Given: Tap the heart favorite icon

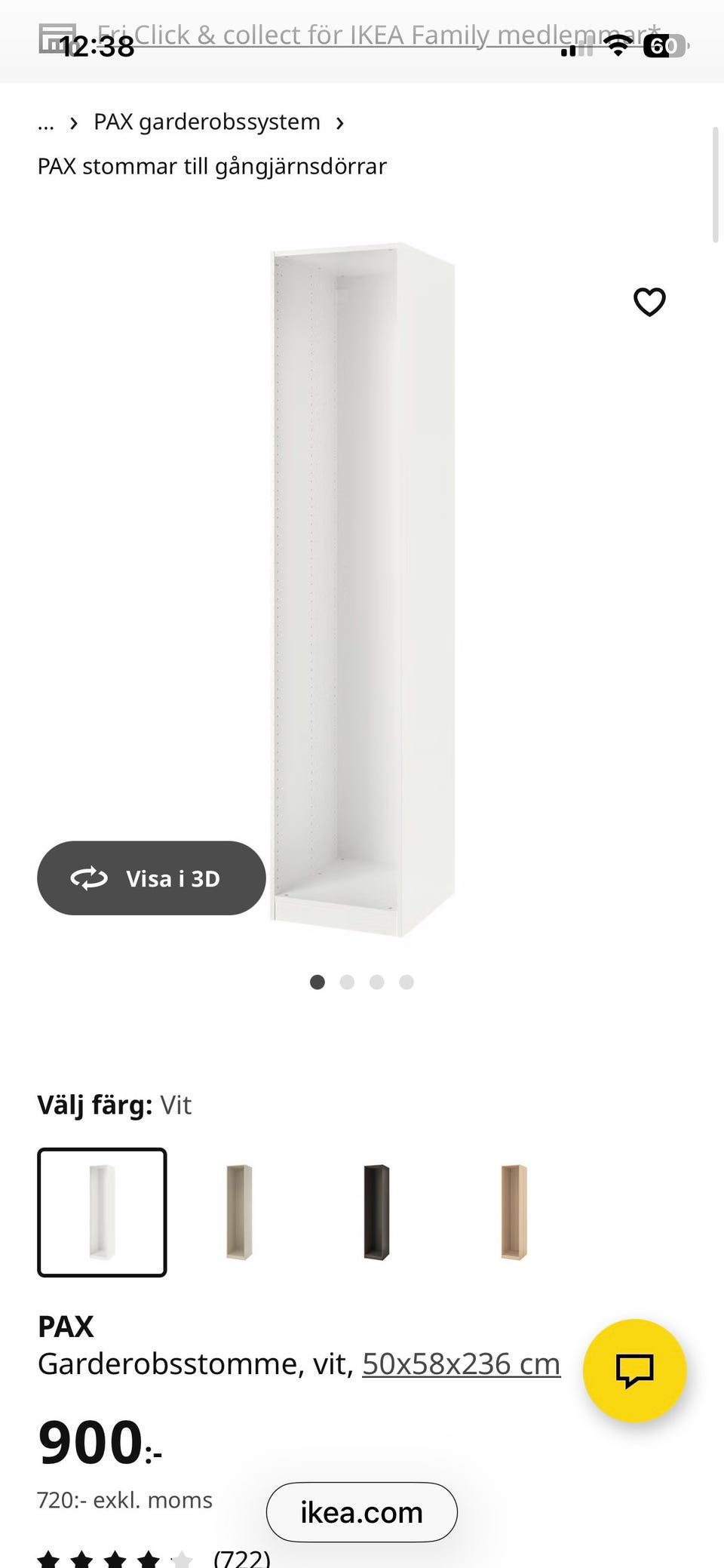Looking at the screenshot, I should click(649, 301).
